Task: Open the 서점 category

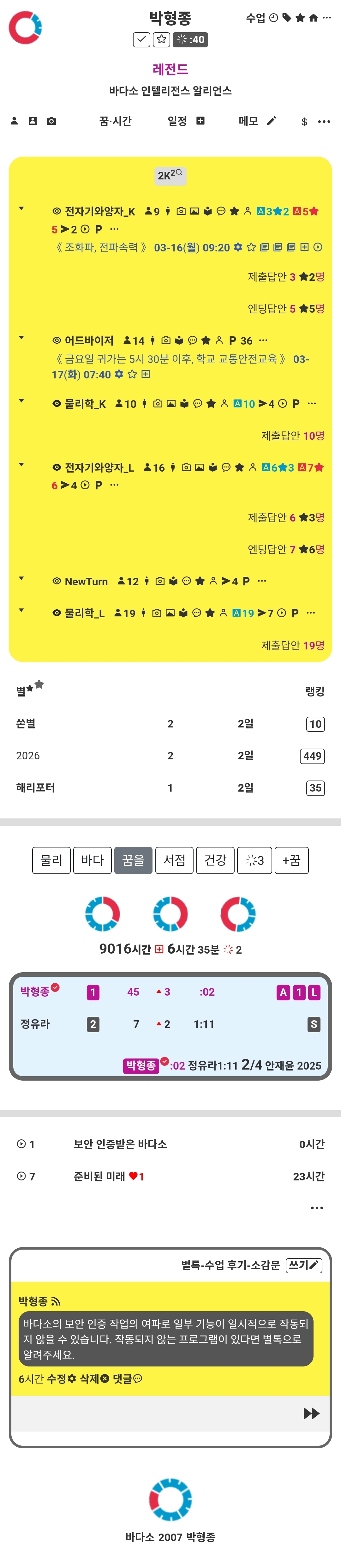Action: [x=174, y=860]
